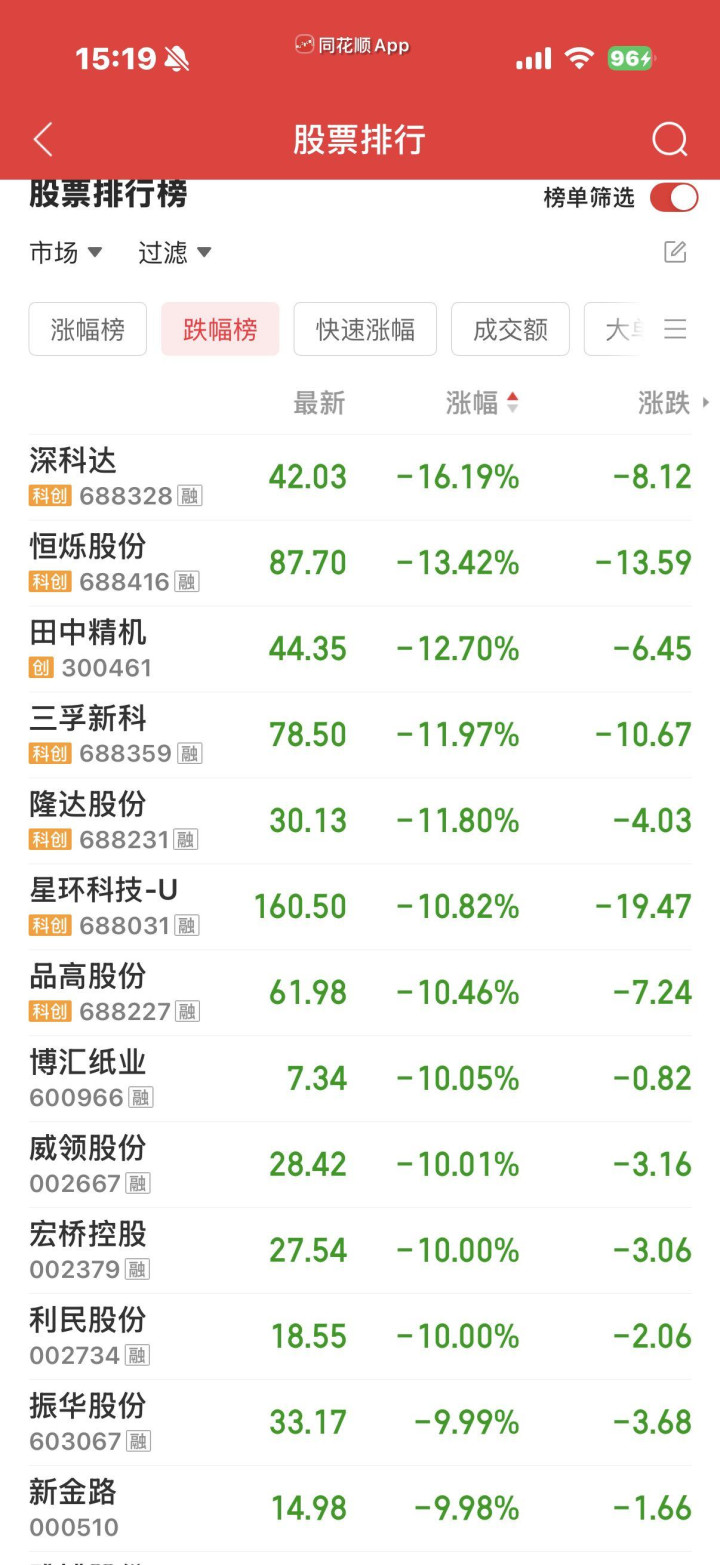The image size is (720, 1565).
Task: Switch to the 快速涨幅 tab
Action: [x=365, y=329]
